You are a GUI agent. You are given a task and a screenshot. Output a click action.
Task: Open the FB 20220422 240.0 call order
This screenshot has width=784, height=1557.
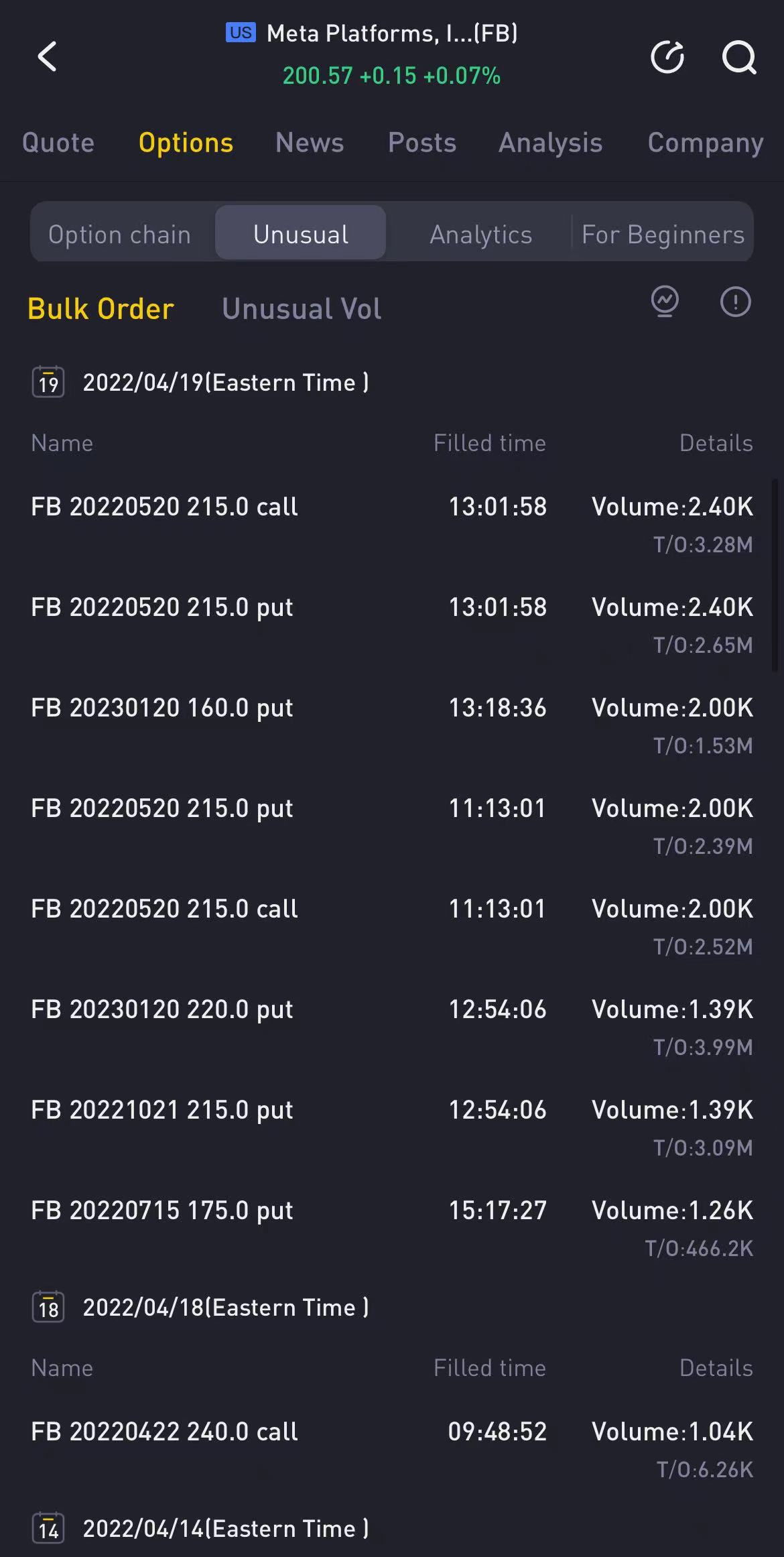coord(392,1449)
